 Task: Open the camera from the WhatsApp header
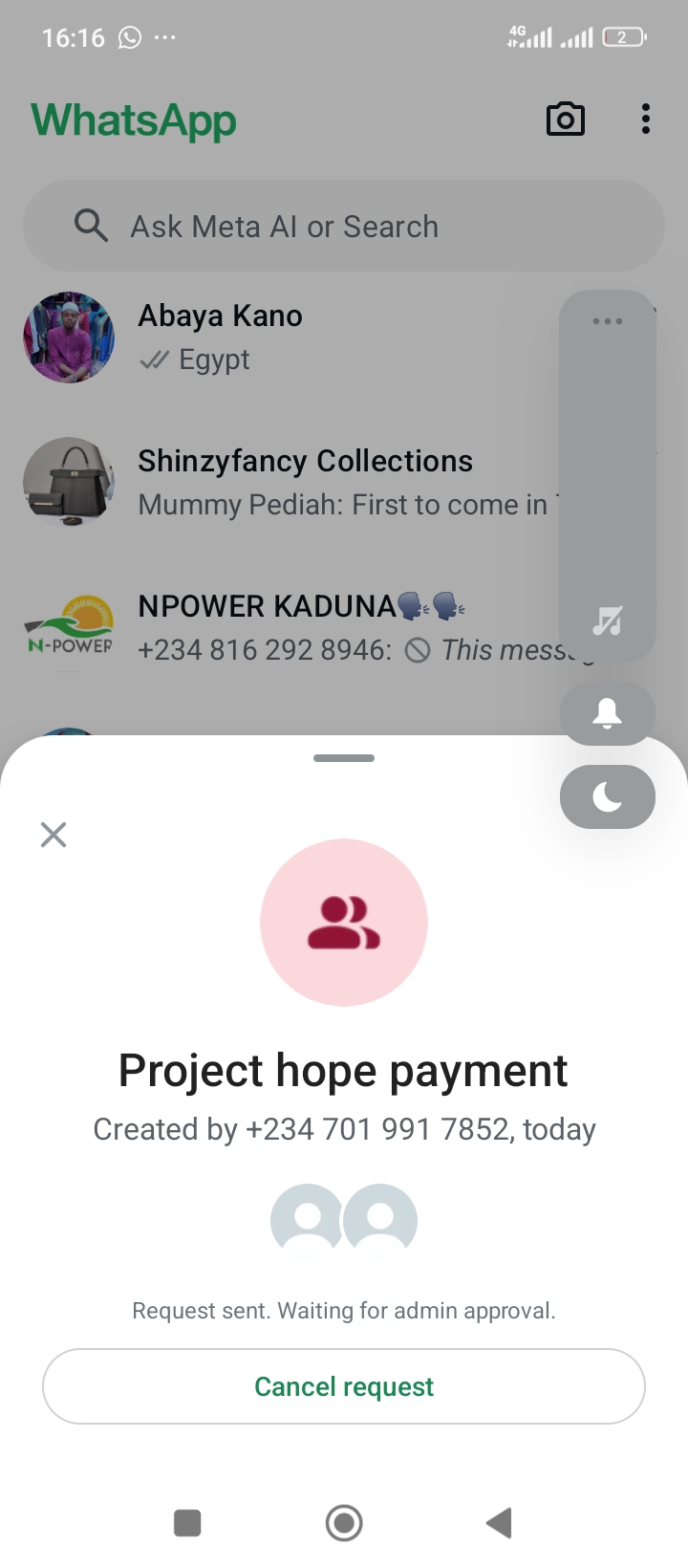pyautogui.click(x=565, y=120)
